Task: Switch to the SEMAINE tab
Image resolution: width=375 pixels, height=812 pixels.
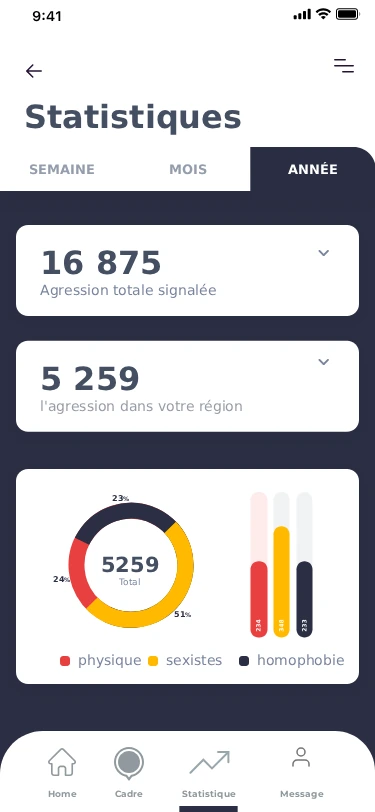Action: pos(62,169)
